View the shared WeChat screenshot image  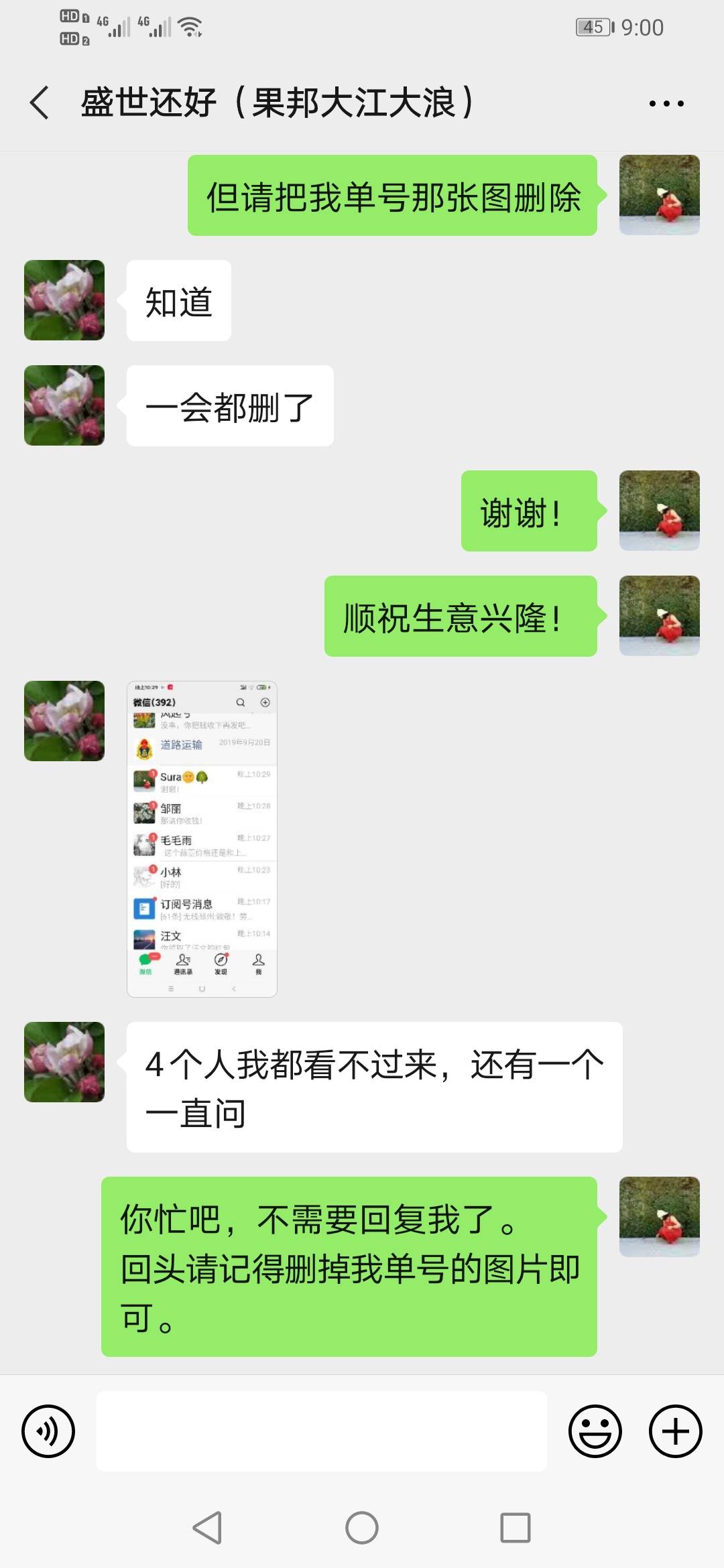coord(202,839)
